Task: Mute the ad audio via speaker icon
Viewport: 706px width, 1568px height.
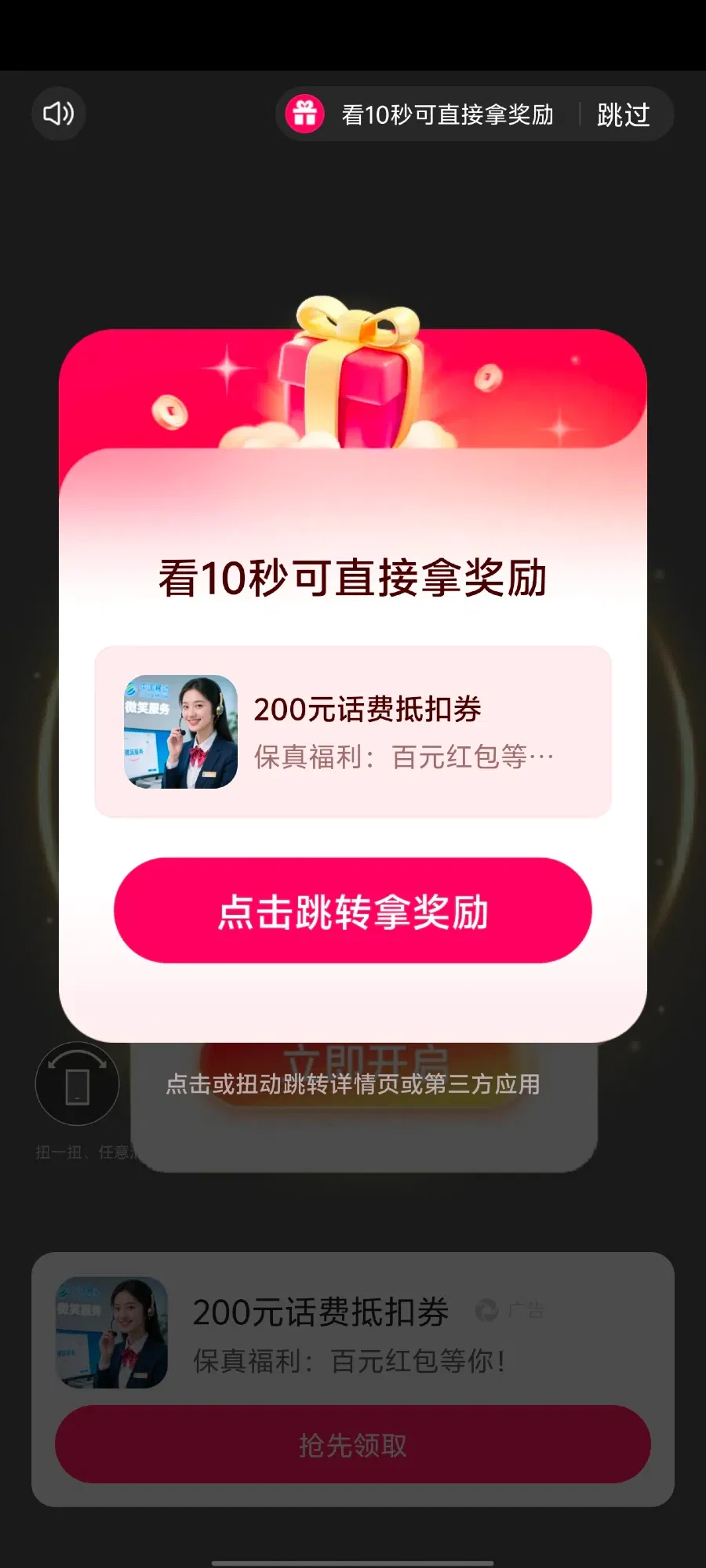Action: point(57,114)
